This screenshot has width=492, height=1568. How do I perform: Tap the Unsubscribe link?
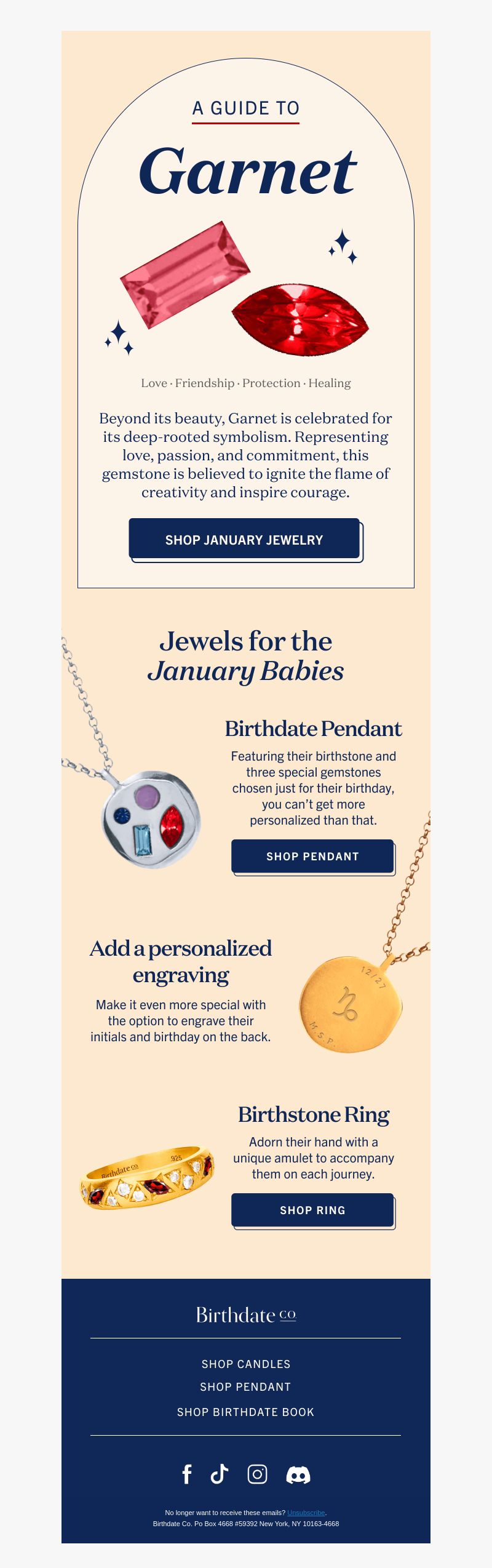tap(306, 1512)
